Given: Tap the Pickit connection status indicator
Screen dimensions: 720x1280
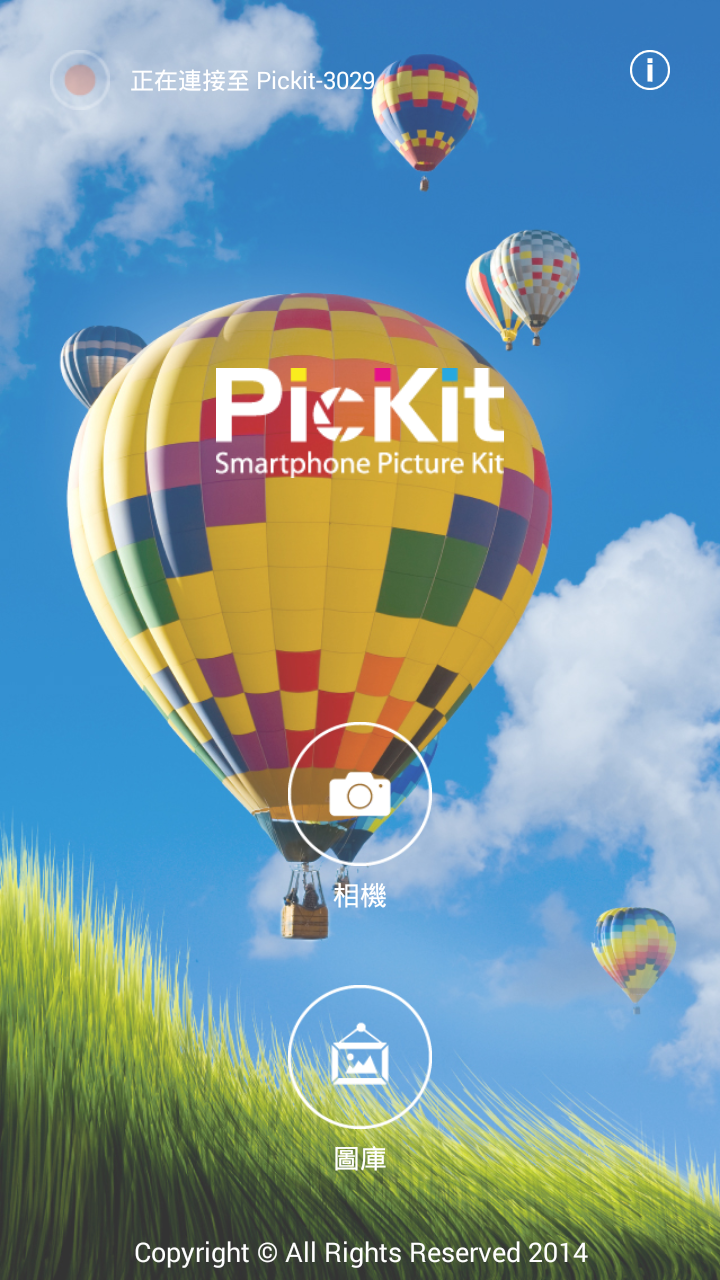Looking at the screenshot, I should pyautogui.click(x=80, y=80).
